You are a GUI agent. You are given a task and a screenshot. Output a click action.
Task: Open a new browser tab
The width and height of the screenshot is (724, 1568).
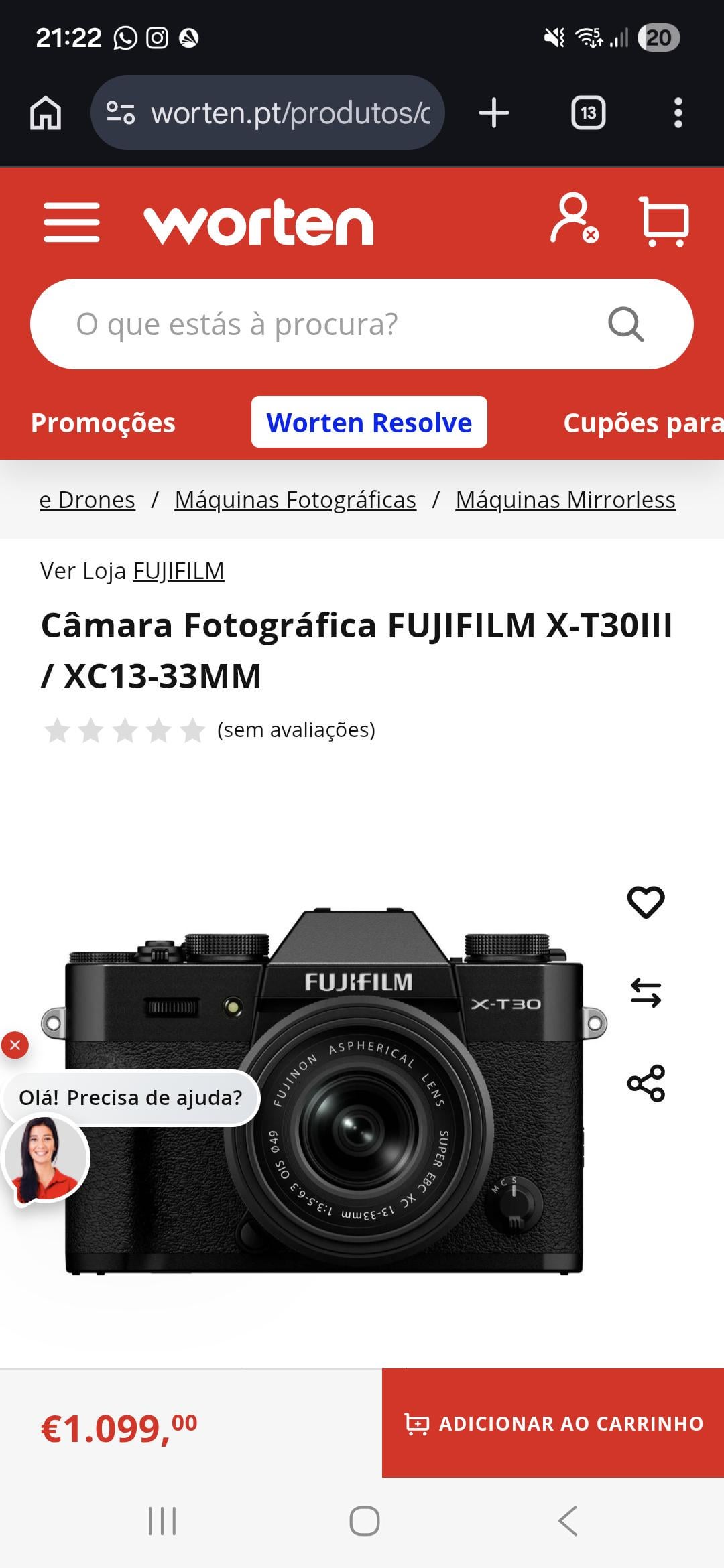494,113
